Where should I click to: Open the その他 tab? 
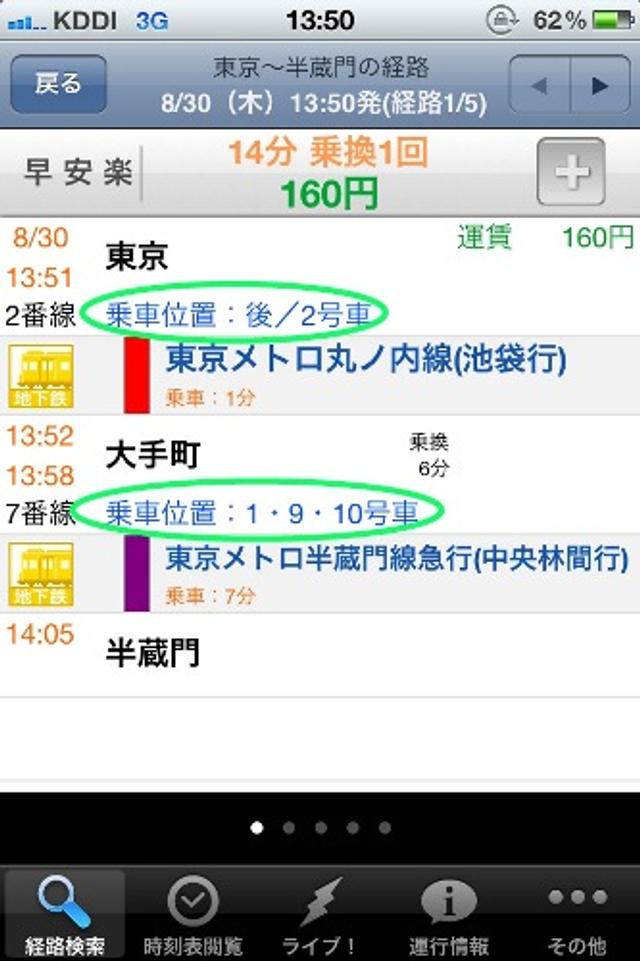[x=577, y=915]
